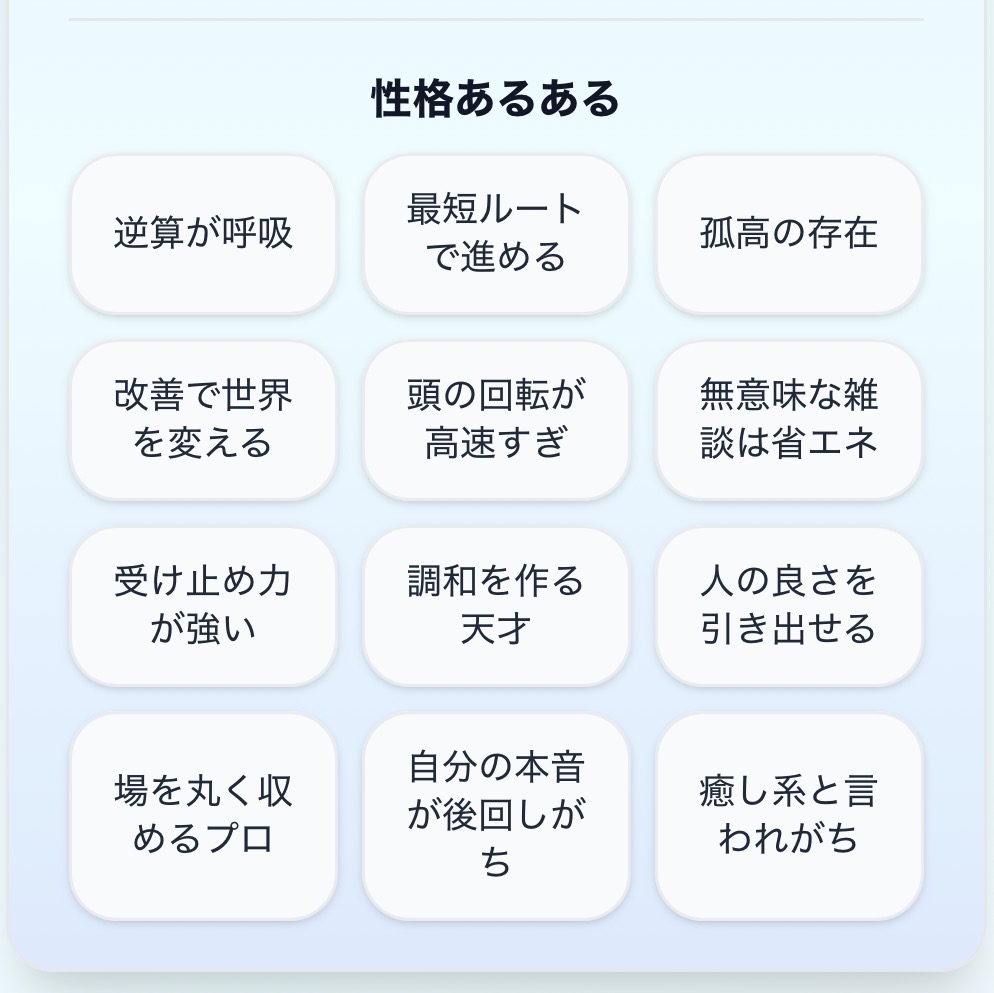Tap the 受け止め力が強い chip
The image size is (994, 993).
pyautogui.click(x=203, y=606)
